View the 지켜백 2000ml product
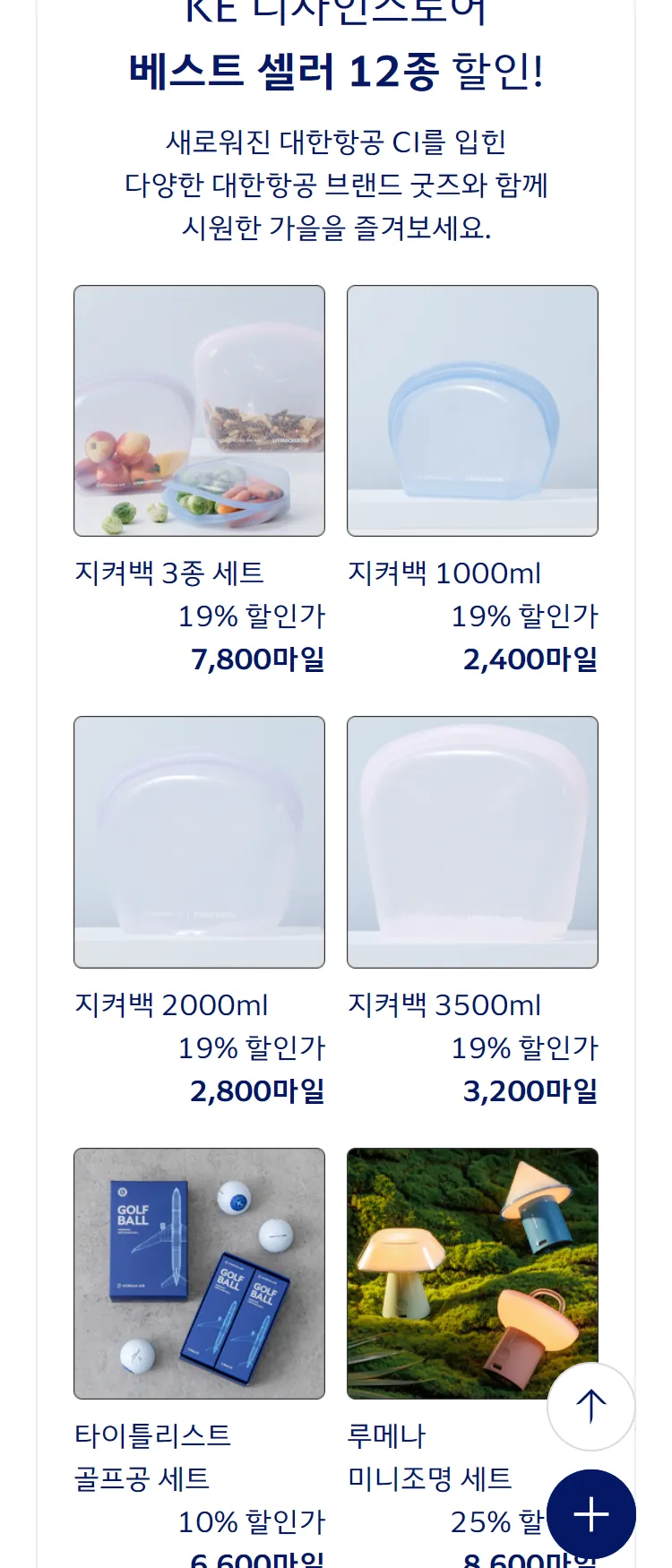Screen dimensions: 672x1568 click(199, 842)
